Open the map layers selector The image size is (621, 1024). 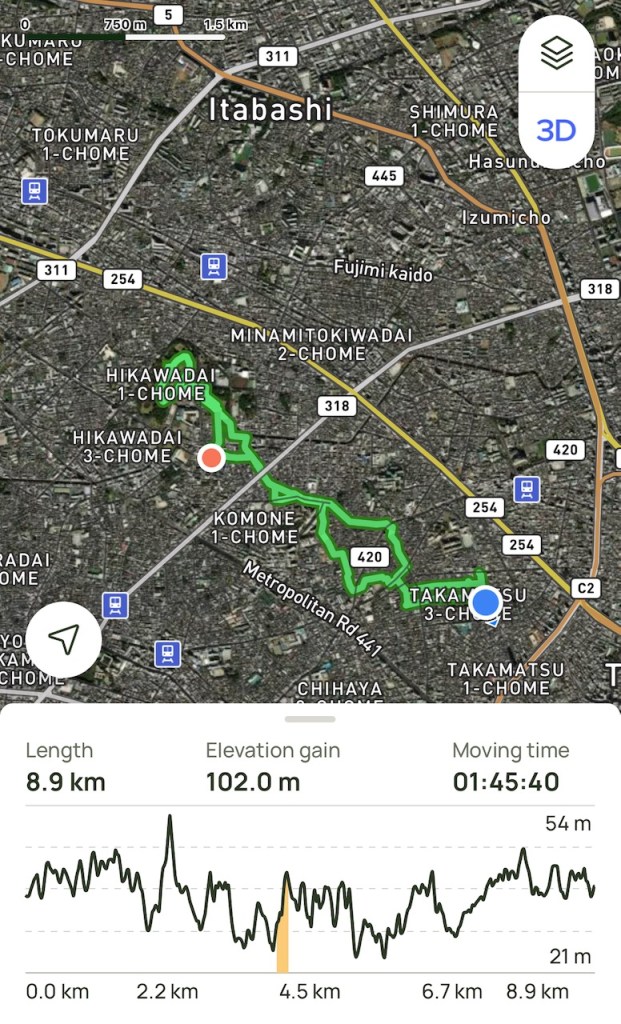[x=556, y=54]
